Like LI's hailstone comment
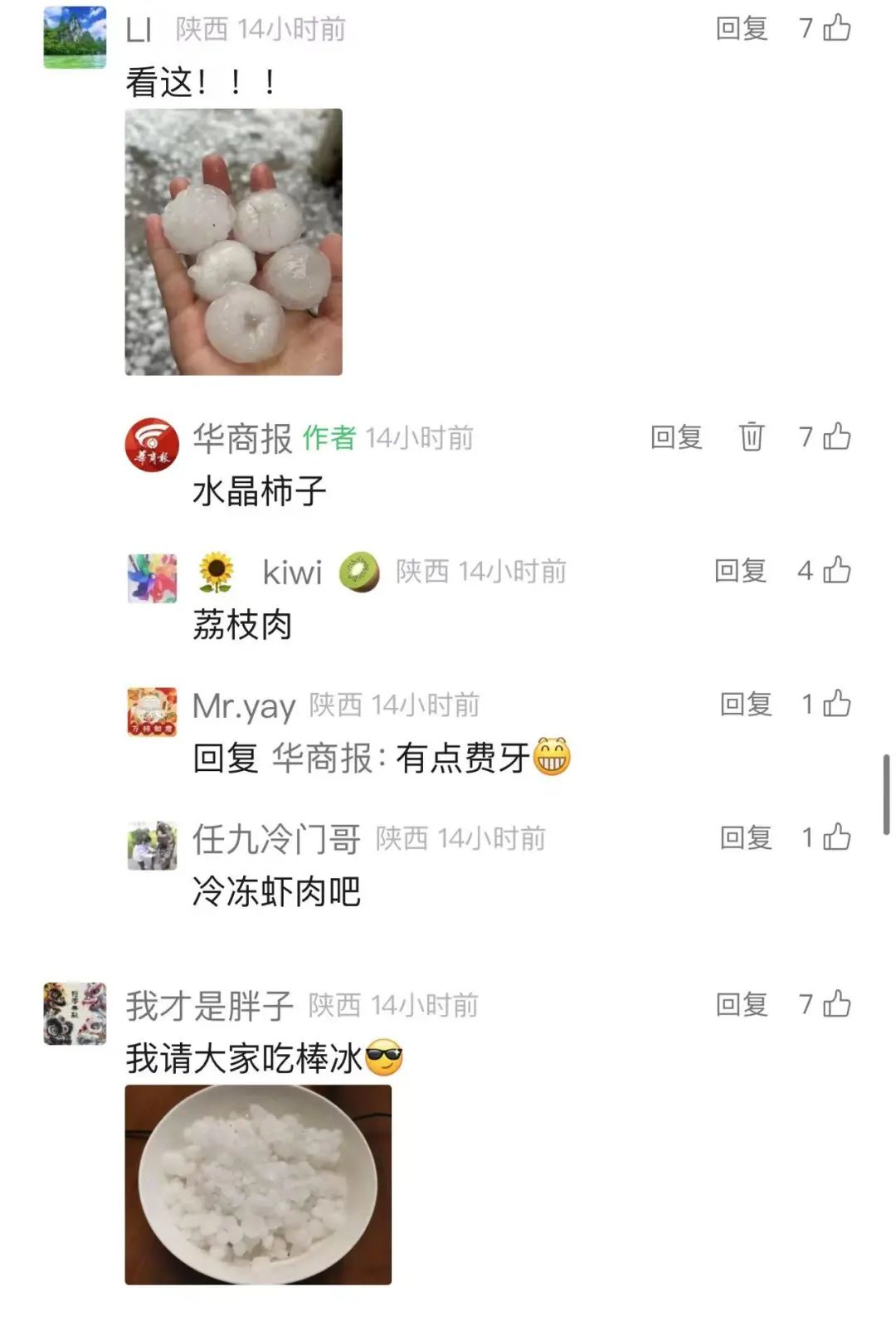 [x=836, y=28]
